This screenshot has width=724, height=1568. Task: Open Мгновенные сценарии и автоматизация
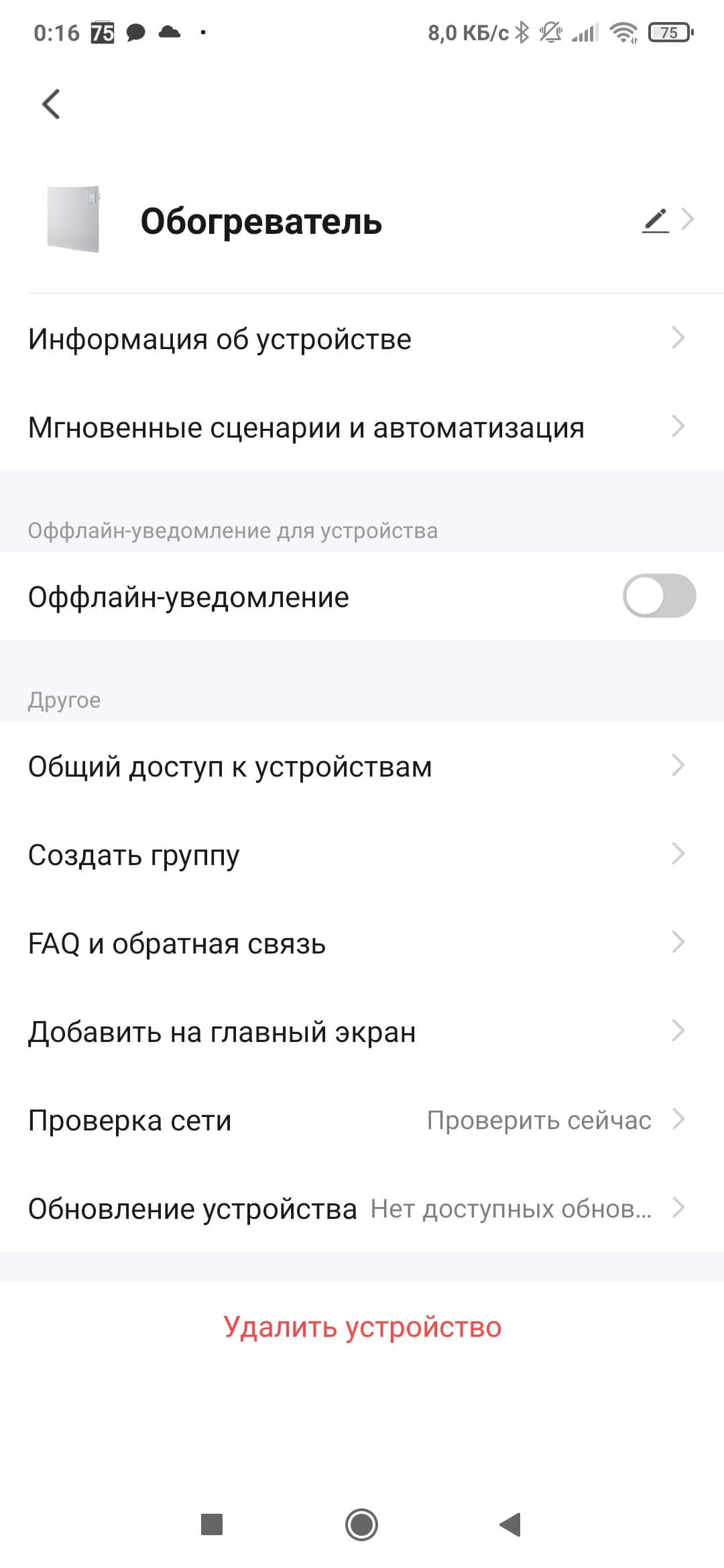pos(362,428)
